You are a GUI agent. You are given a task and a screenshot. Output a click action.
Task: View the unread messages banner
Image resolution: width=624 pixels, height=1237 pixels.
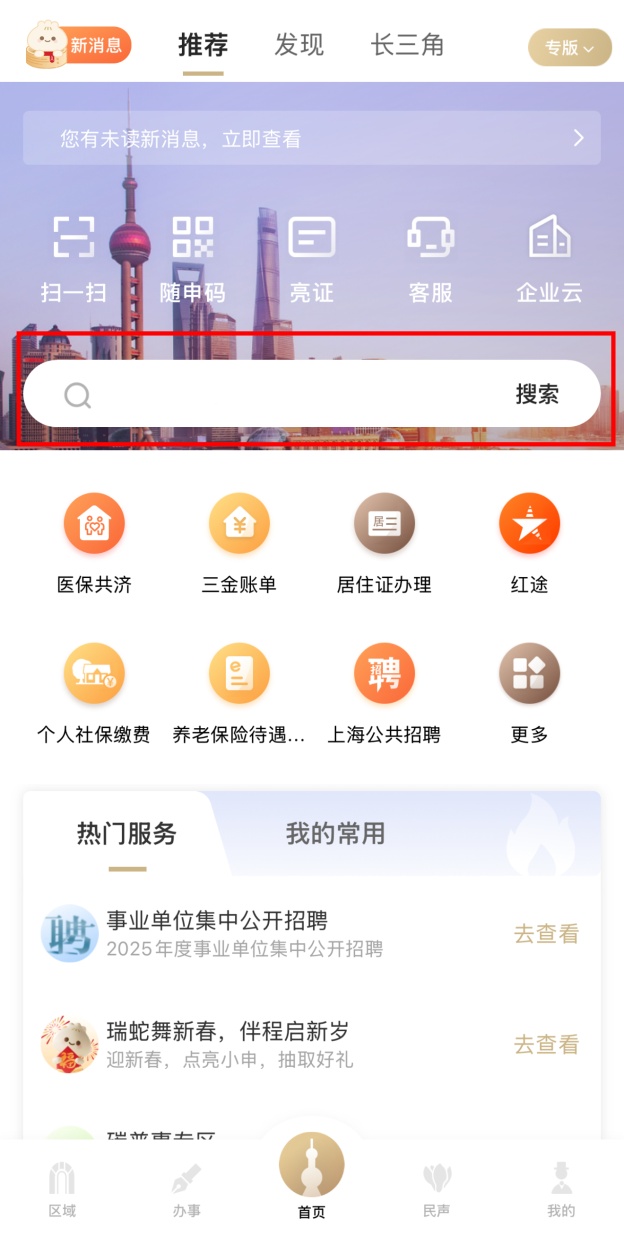point(312,139)
